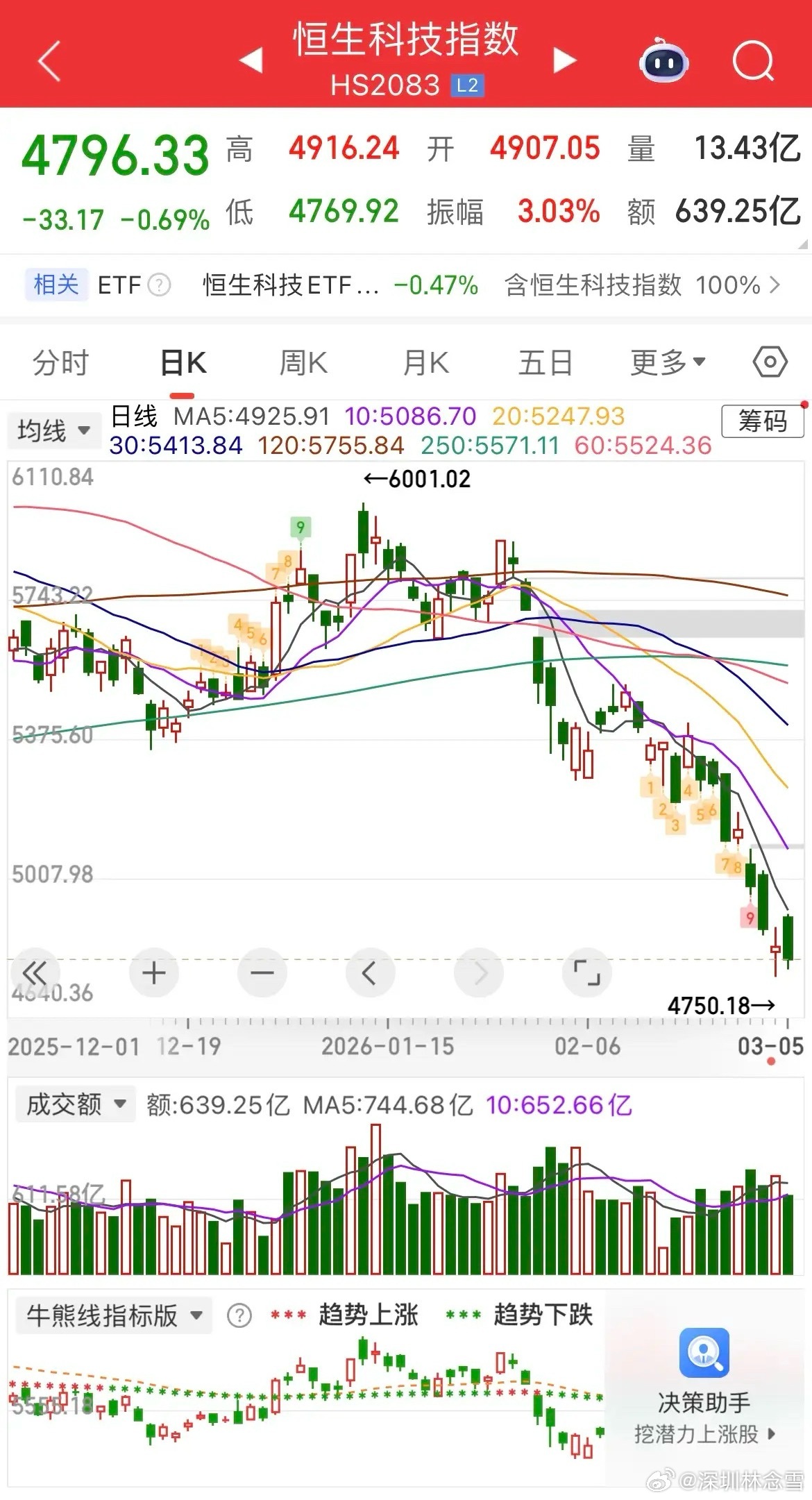This screenshot has height=1500, width=812.
Task: Open the chart settings gear icon
Action: [x=768, y=362]
